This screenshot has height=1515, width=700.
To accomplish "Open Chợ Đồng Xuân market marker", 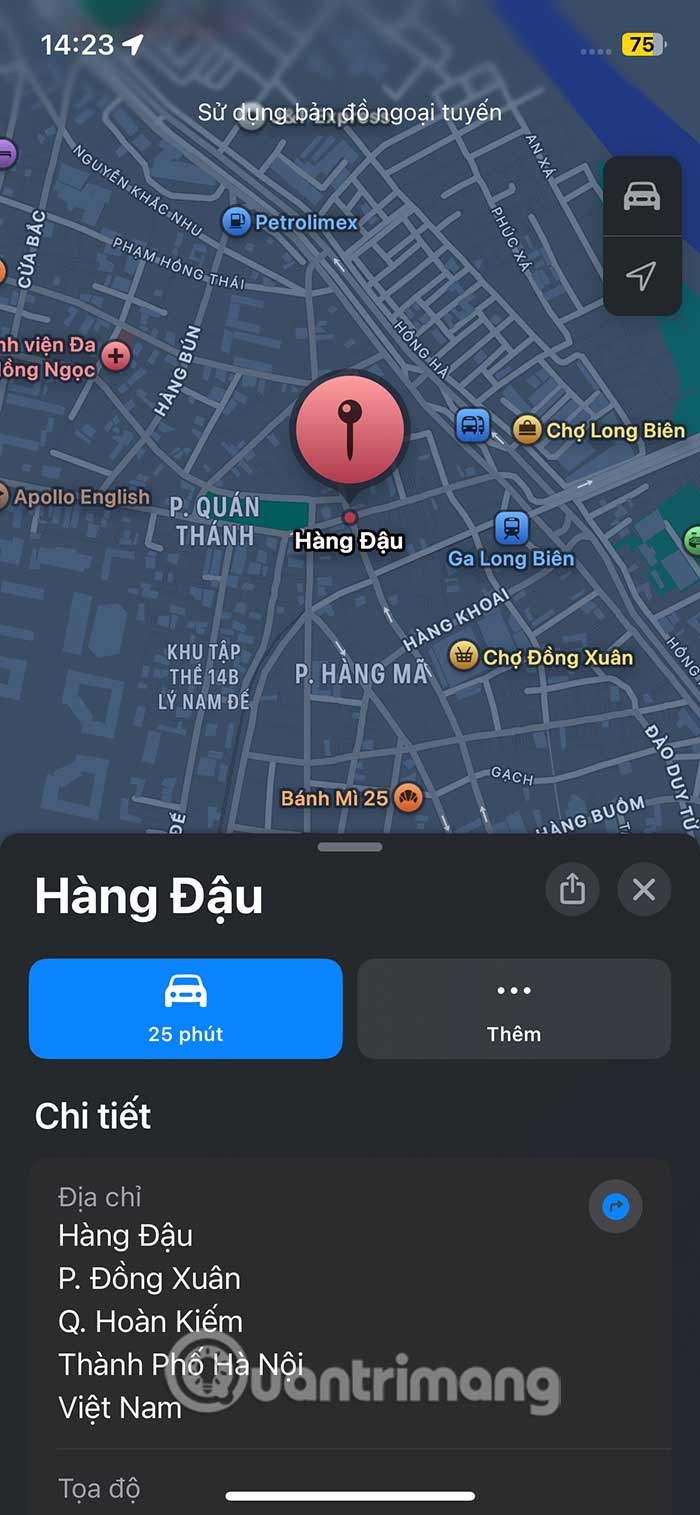I will pos(463,656).
